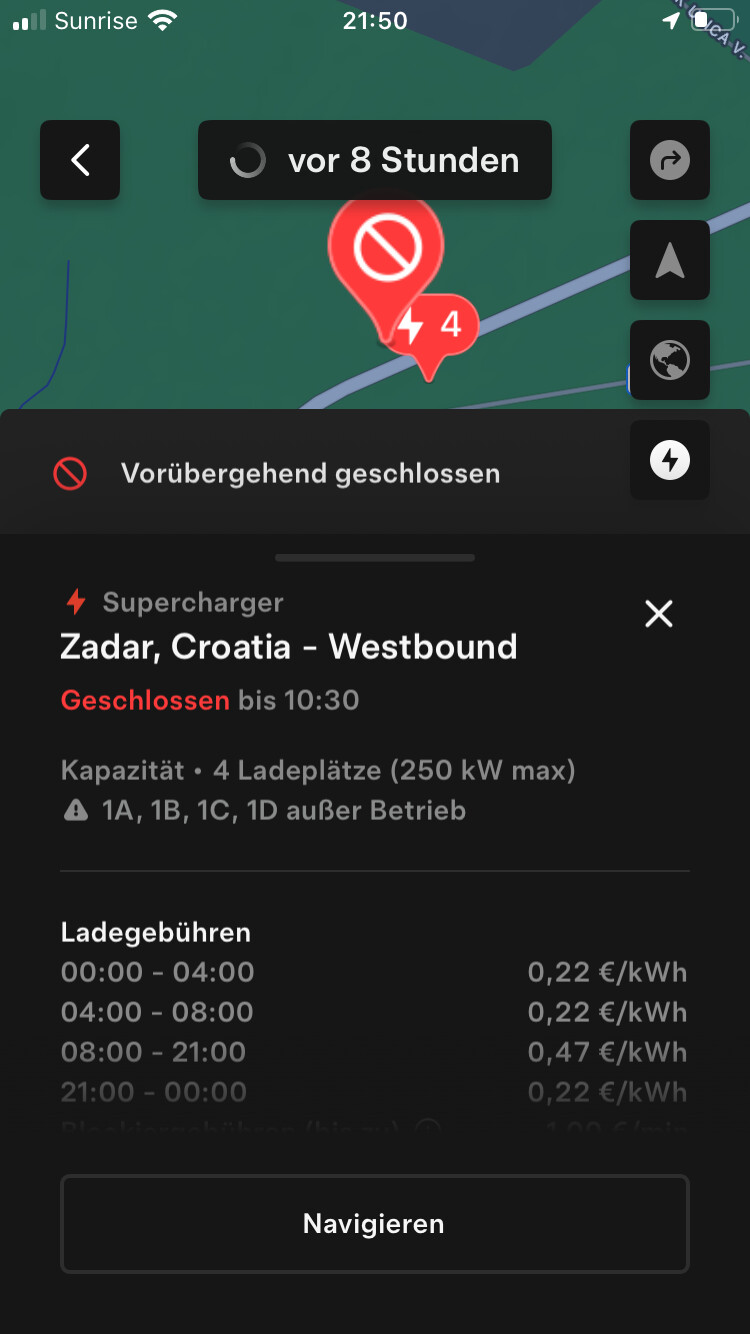Refresh the "vor 8 Stunden" status
This screenshot has width=750, height=1334.
[375, 160]
